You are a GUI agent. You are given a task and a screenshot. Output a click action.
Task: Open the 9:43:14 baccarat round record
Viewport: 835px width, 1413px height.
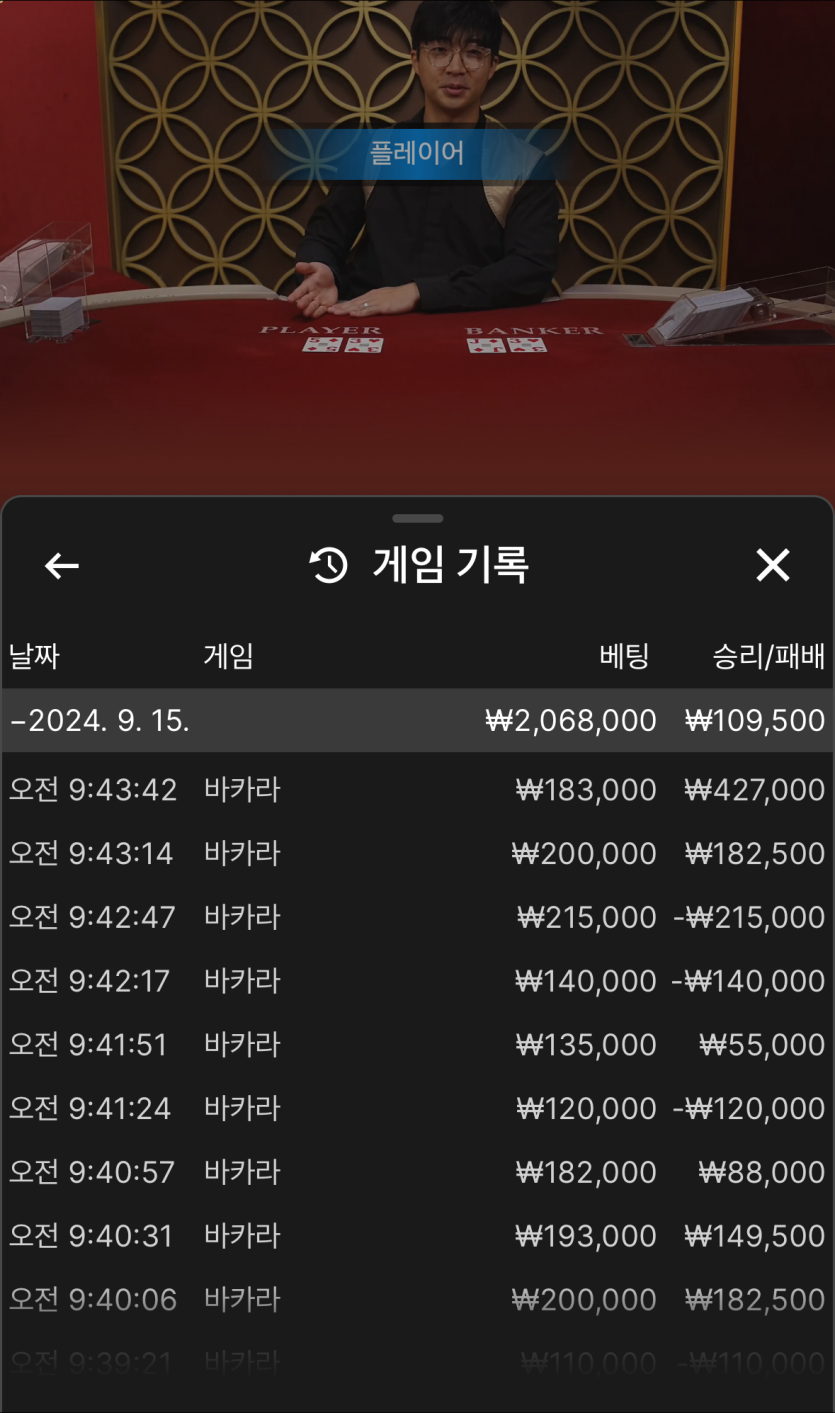[x=417, y=854]
